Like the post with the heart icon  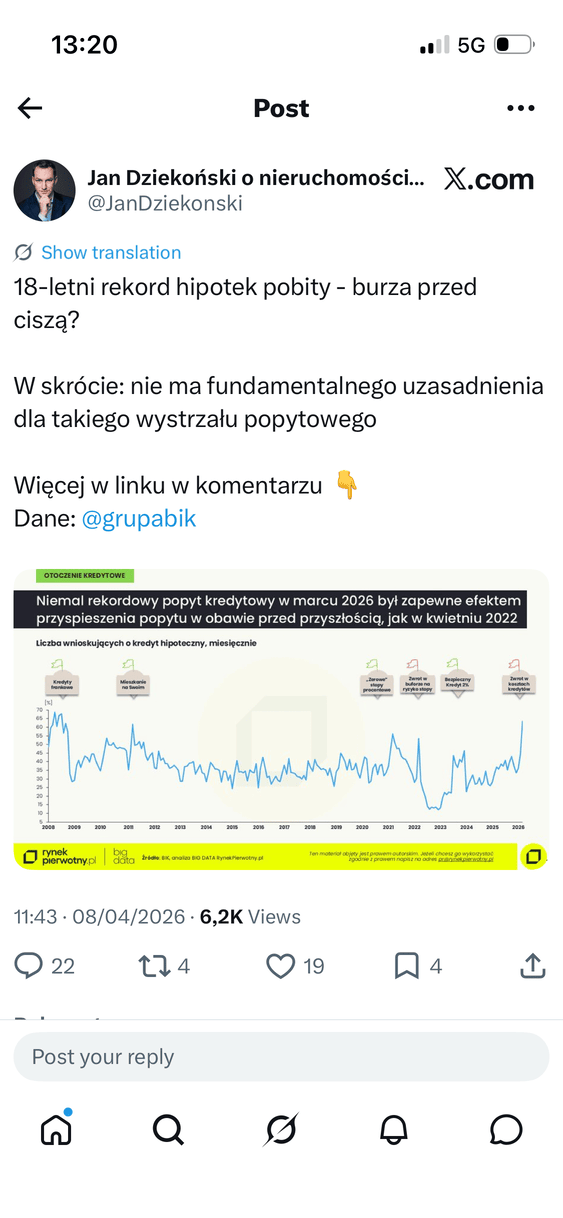[295, 965]
